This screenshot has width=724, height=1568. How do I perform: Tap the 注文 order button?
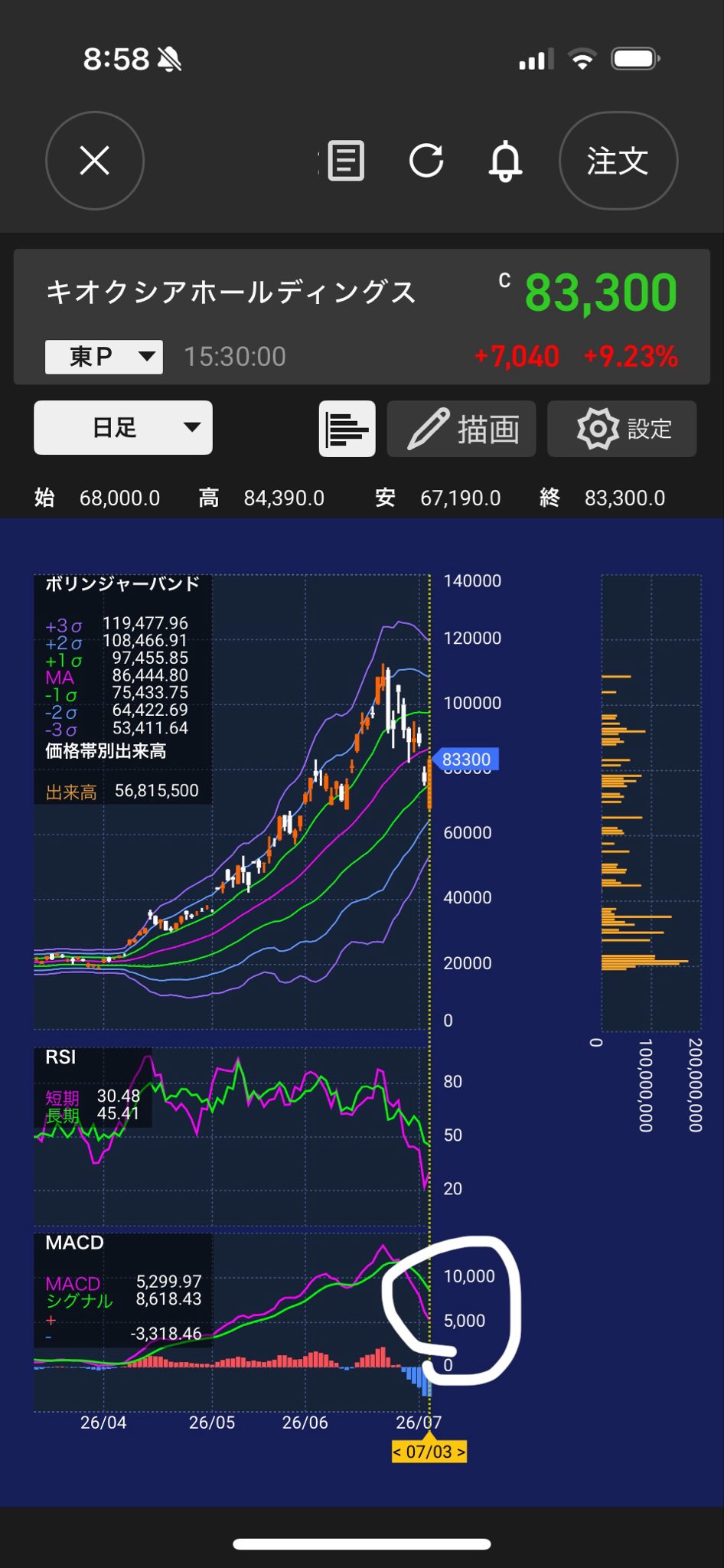coord(618,161)
